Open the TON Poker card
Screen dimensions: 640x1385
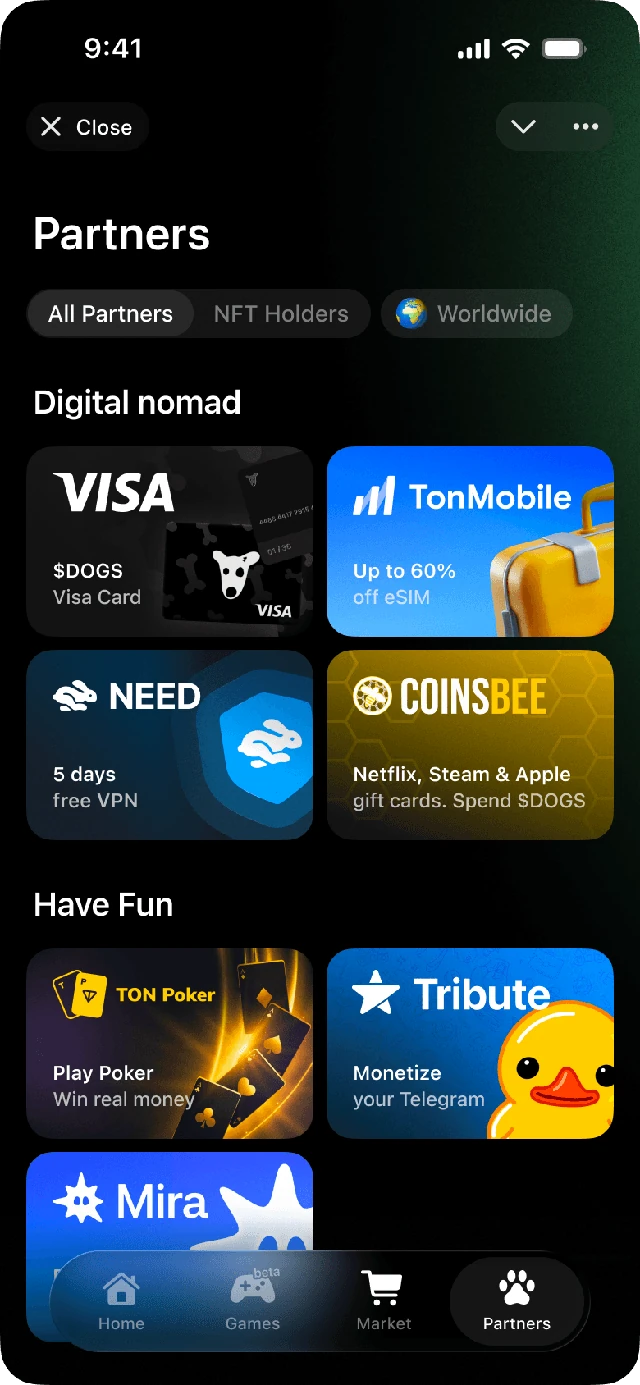point(170,1044)
